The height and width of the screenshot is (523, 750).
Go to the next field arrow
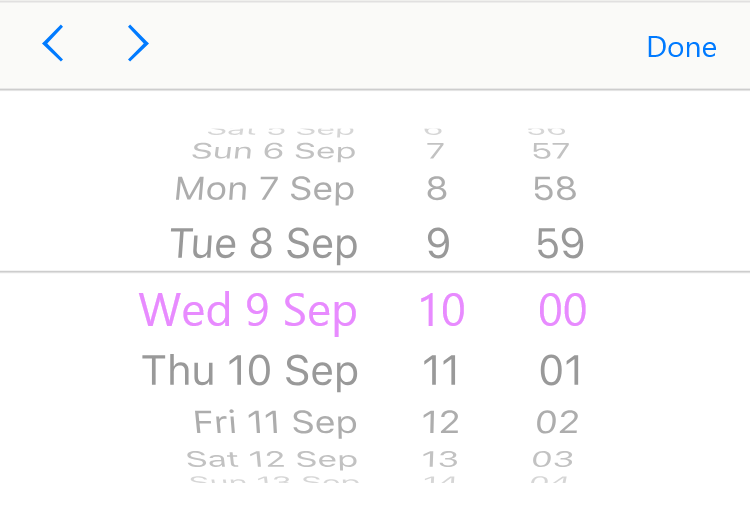point(138,44)
